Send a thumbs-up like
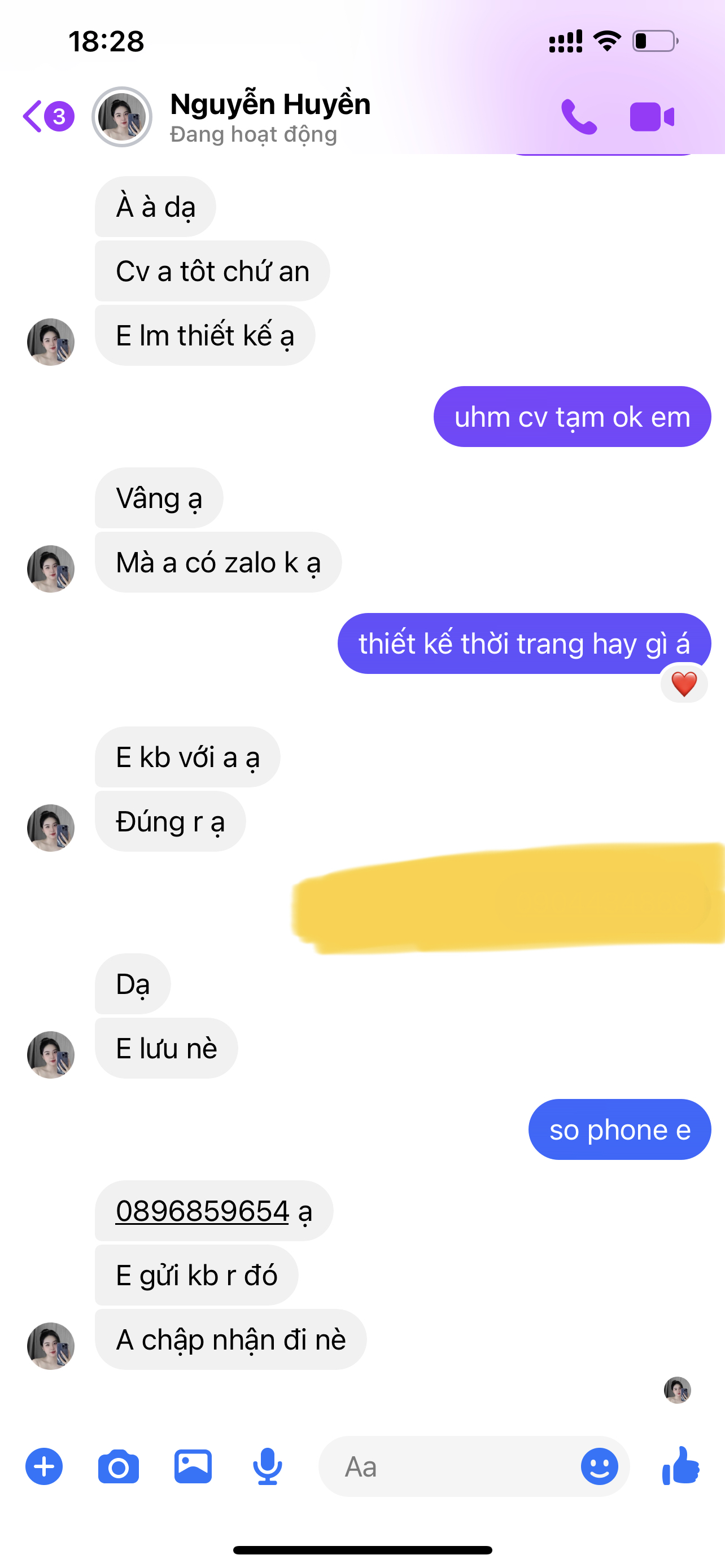 (681, 1466)
